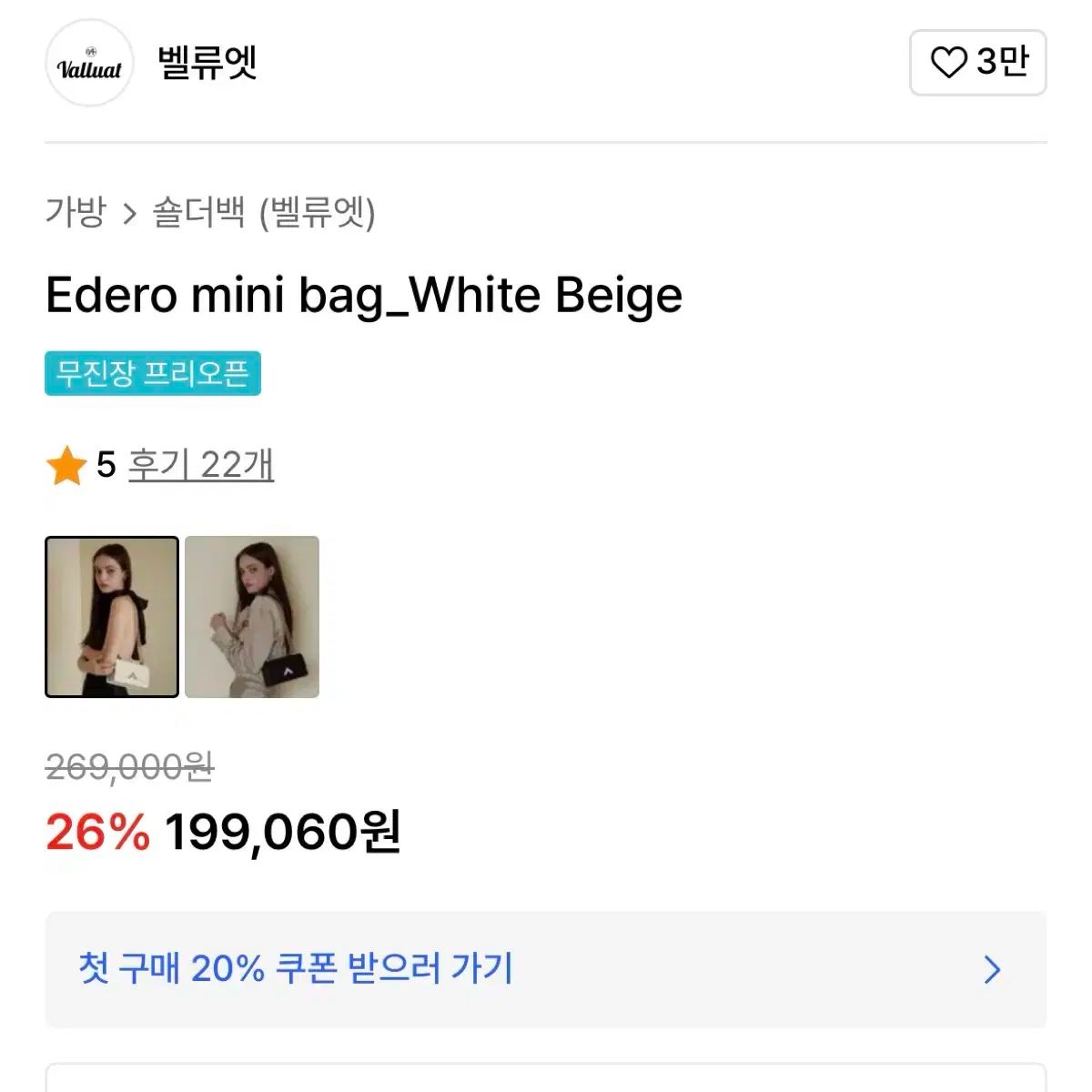Open the 숄더백 (벨류엣) category
1092x1092 pixels.
(263, 213)
